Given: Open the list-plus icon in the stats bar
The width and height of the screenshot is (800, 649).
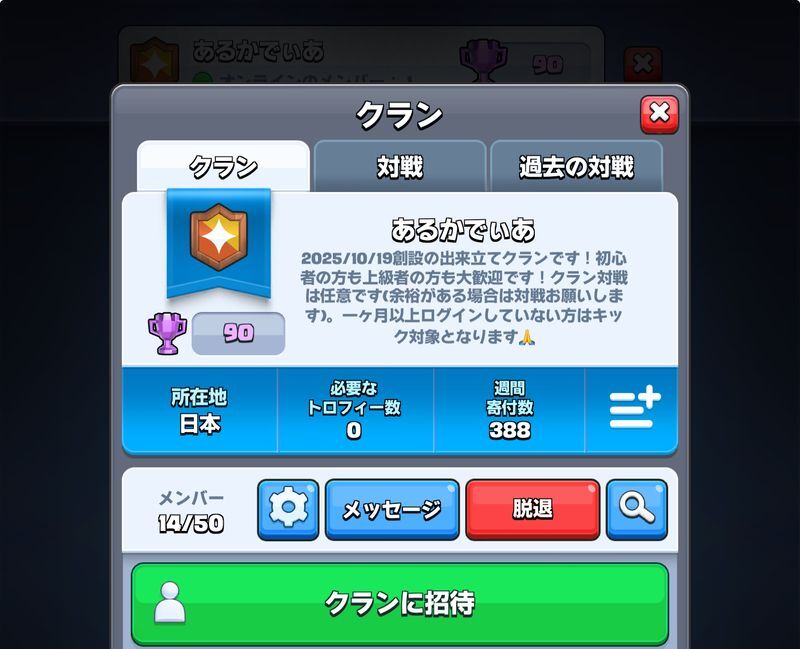Looking at the screenshot, I should [634, 411].
